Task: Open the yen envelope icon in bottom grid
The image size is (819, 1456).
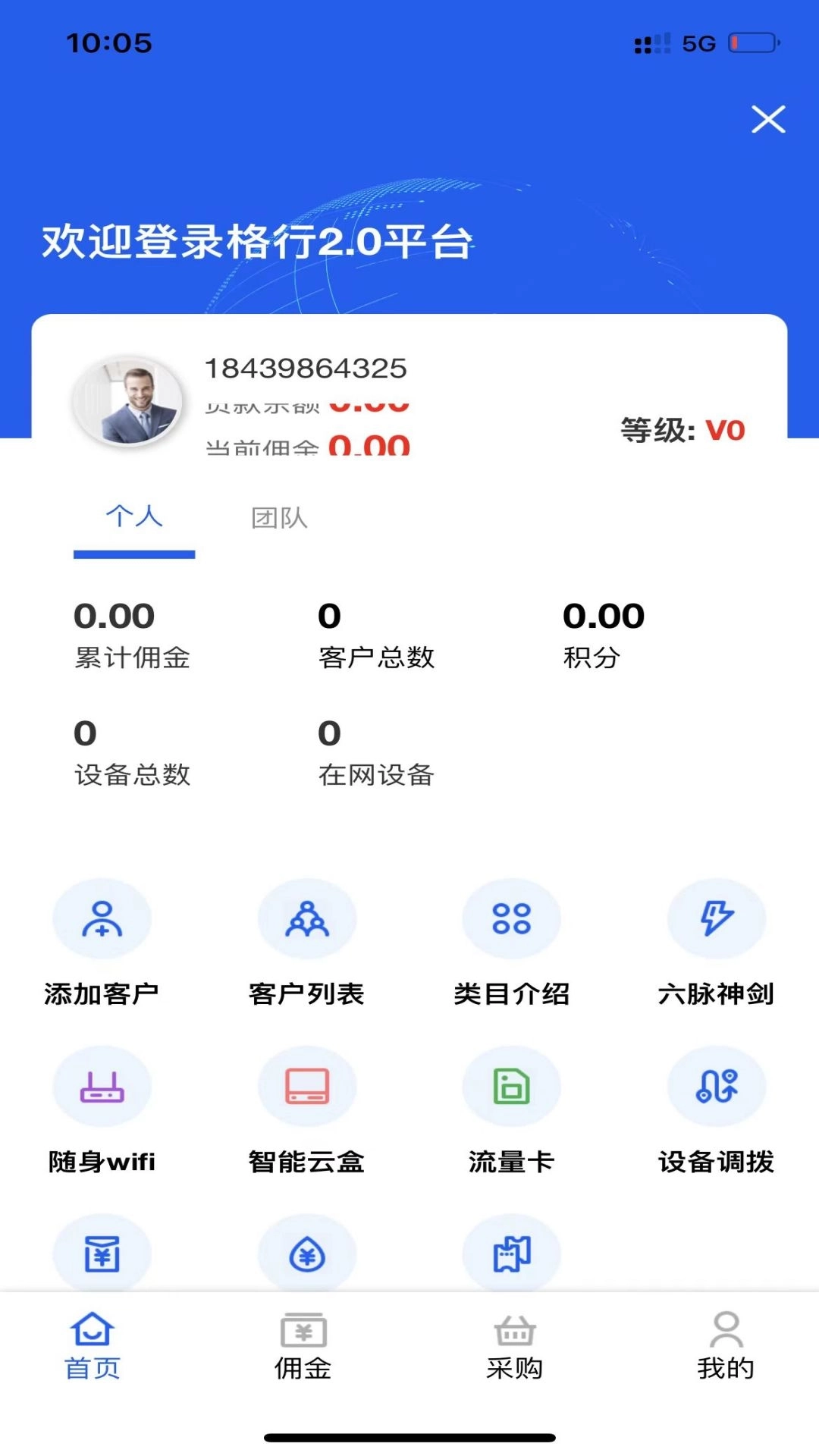Action: tap(102, 1254)
